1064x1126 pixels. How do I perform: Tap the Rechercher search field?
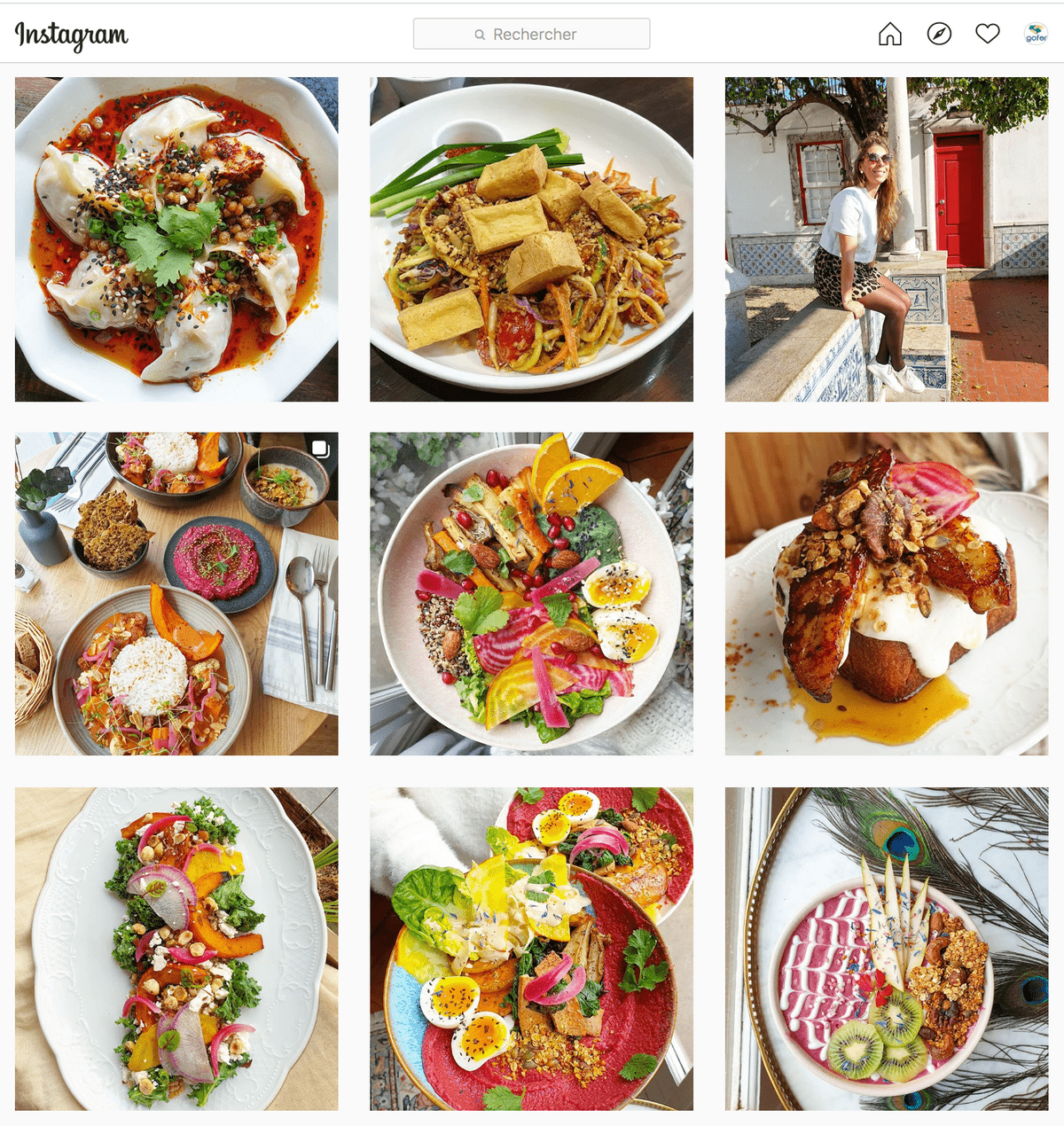coord(531,34)
